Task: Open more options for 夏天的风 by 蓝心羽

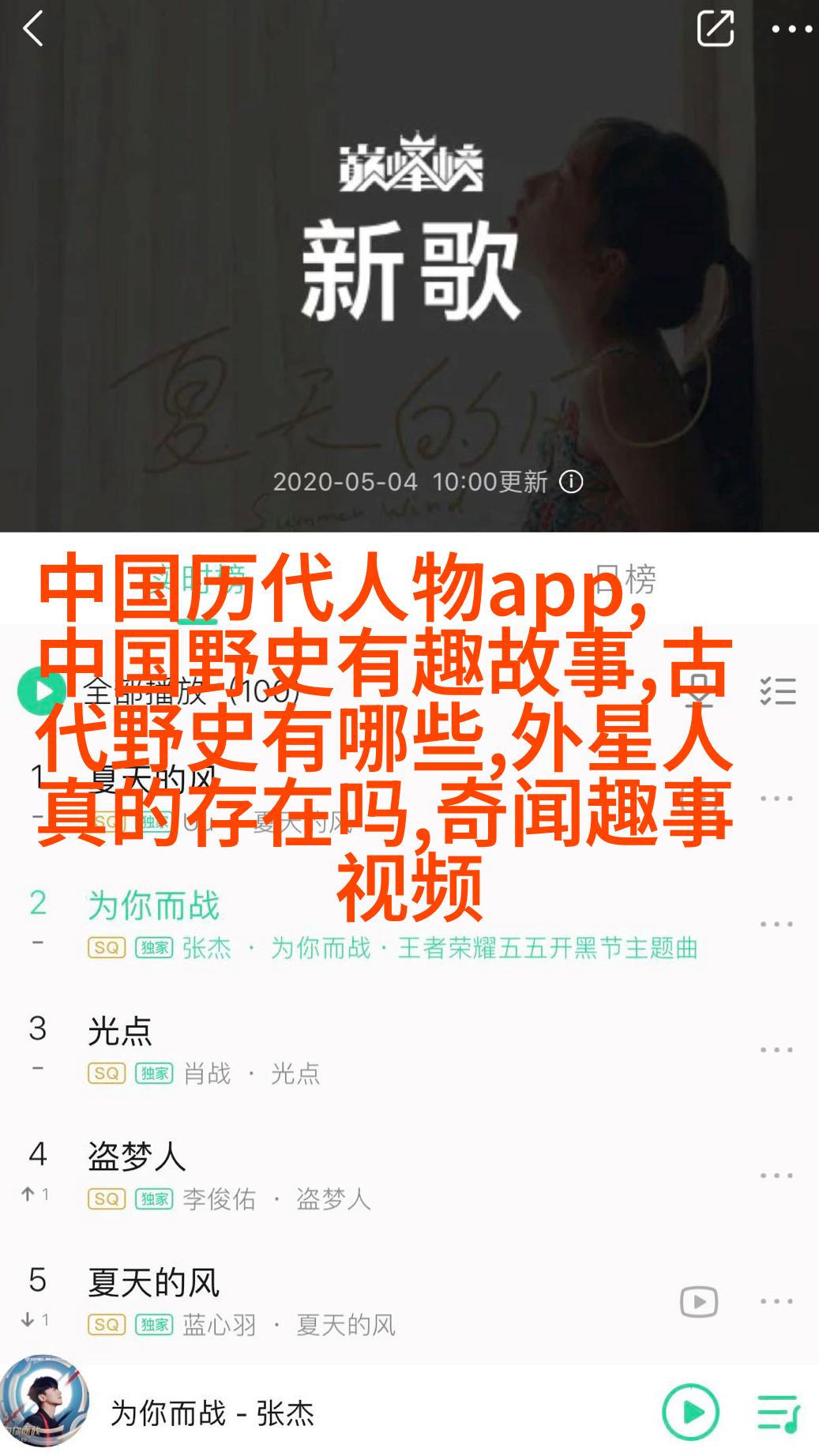Action: click(776, 1301)
